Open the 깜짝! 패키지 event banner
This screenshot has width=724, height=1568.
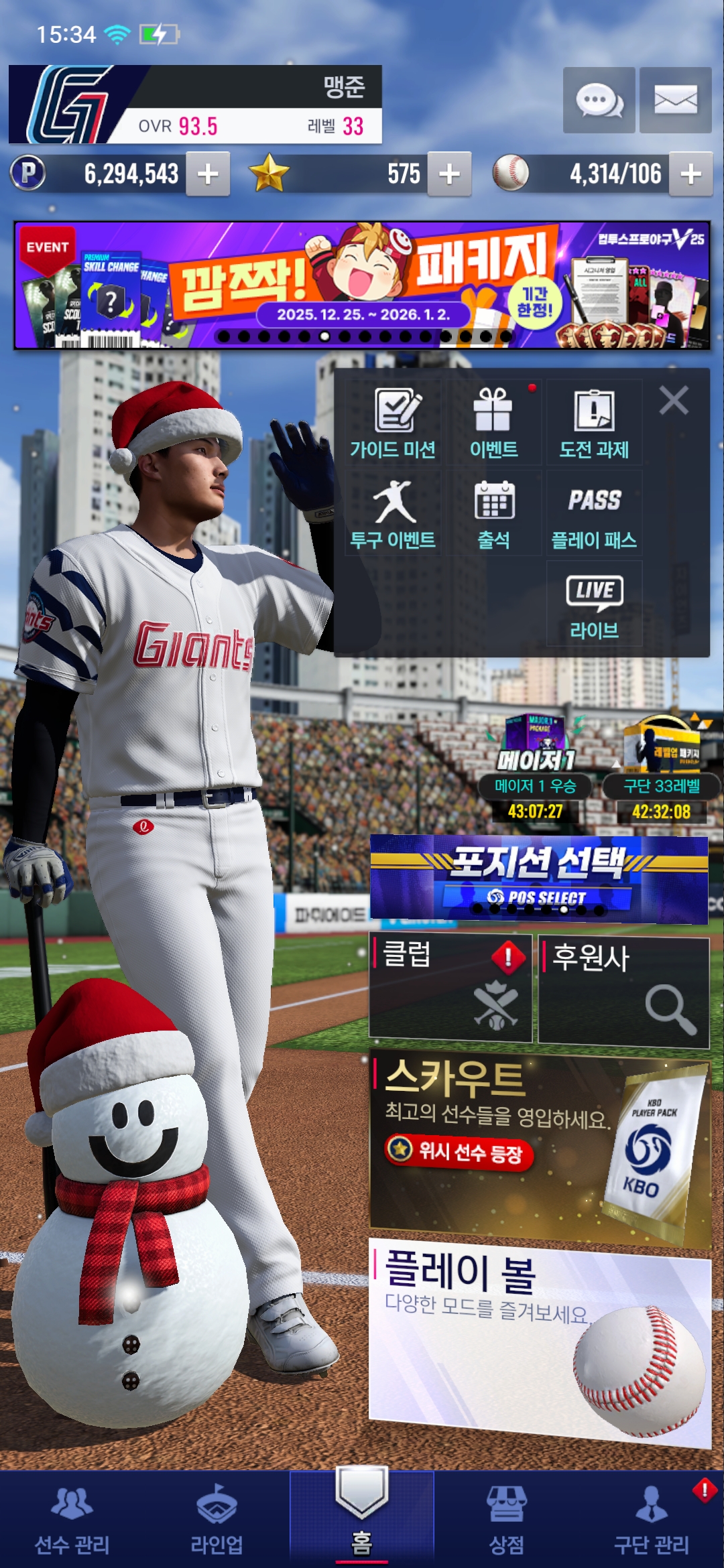[x=362, y=285]
